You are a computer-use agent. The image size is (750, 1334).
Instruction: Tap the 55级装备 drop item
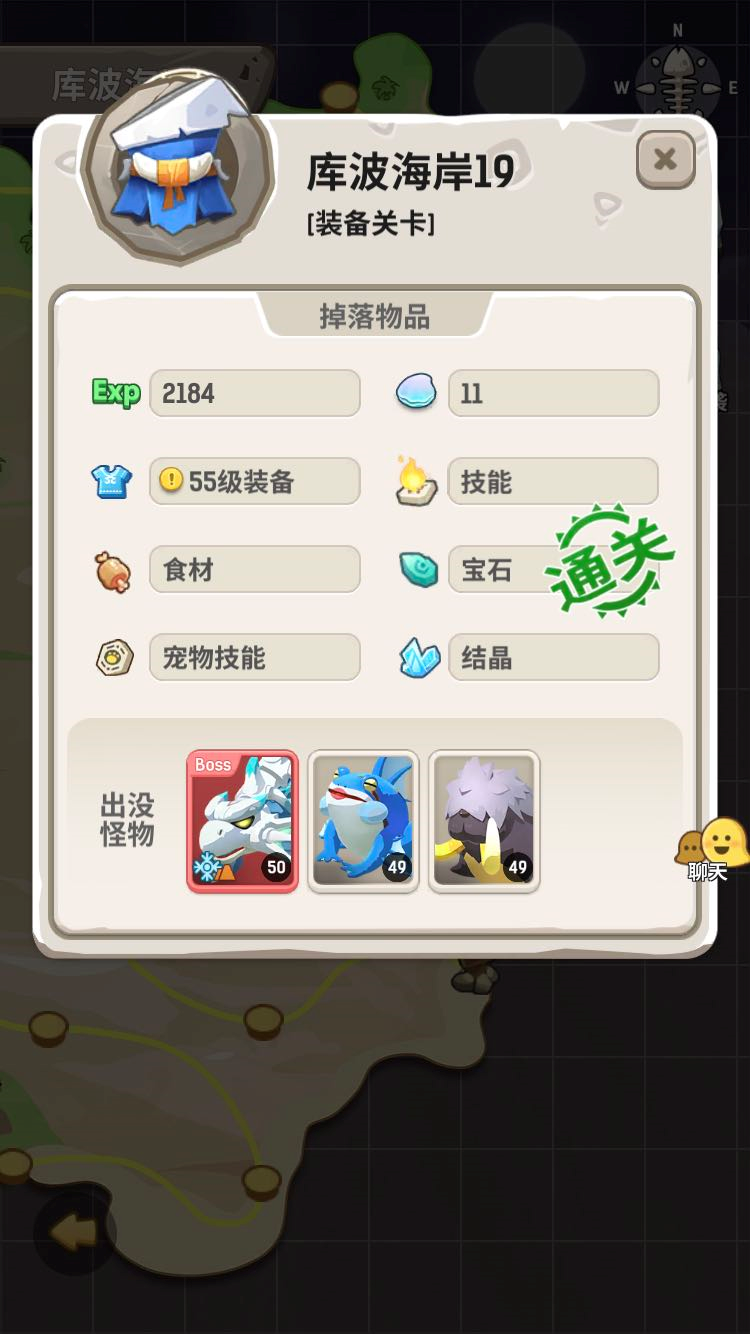[254, 481]
